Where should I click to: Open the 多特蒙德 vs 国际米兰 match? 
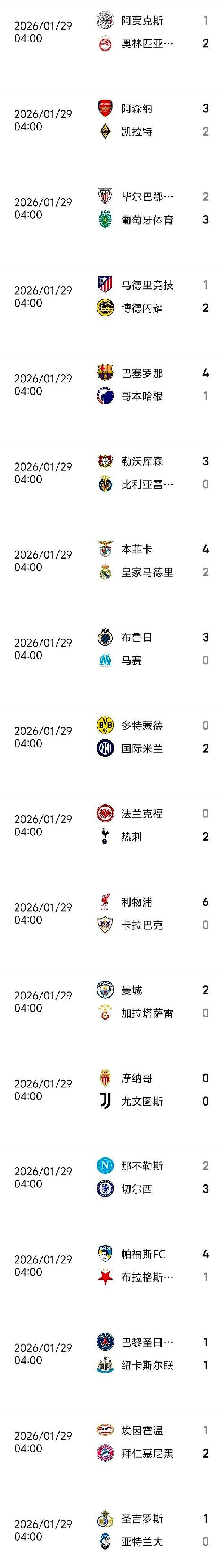110,737
